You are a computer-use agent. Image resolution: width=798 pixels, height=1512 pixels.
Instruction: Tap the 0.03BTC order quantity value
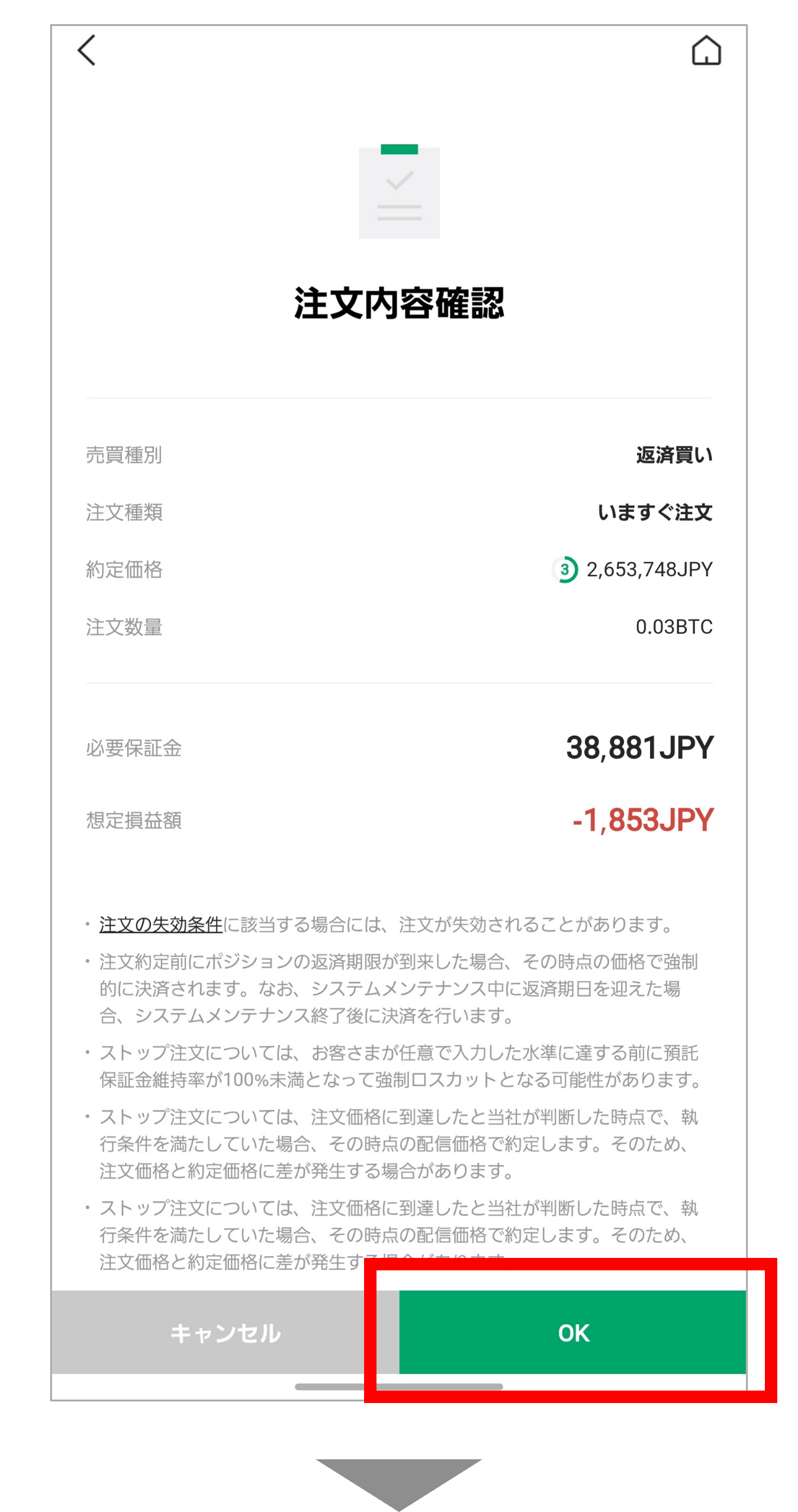(x=675, y=628)
